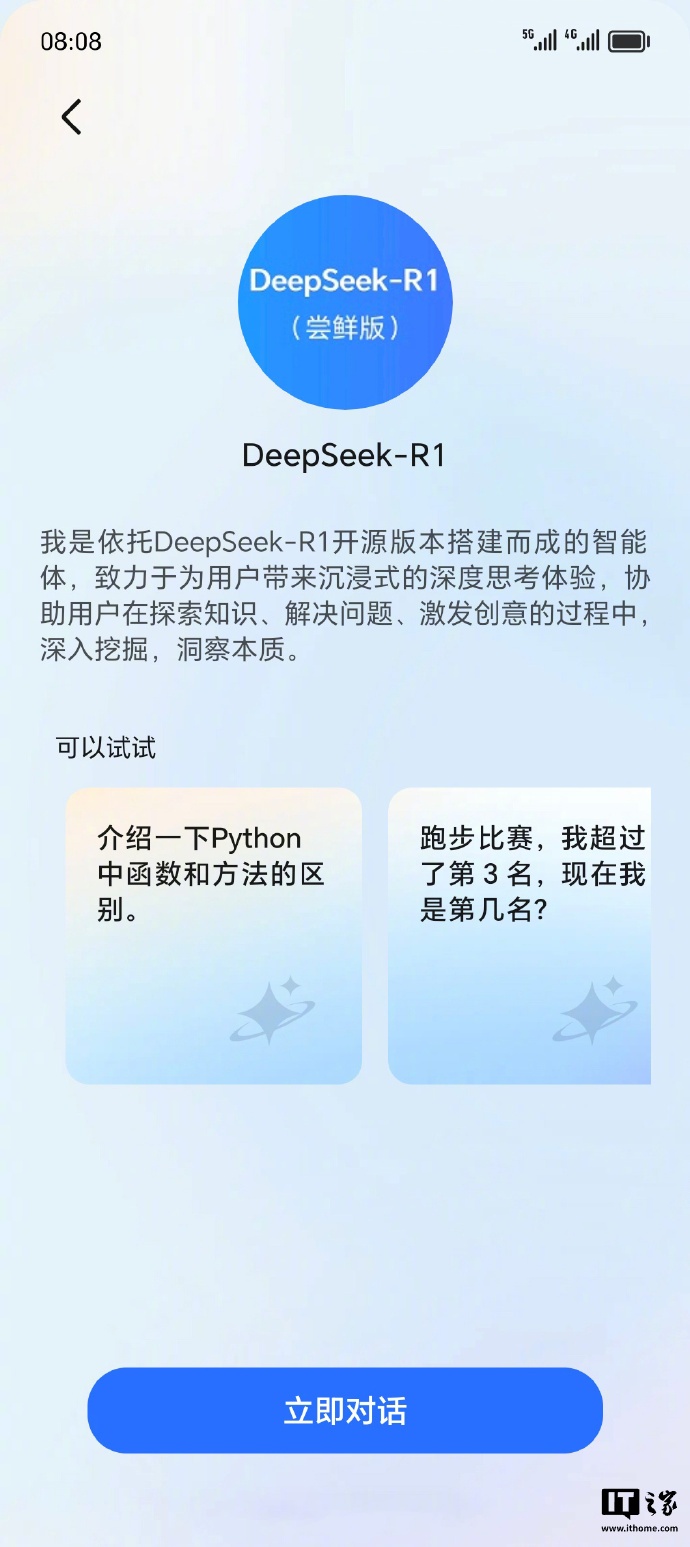Image resolution: width=690 pixels, height=1547 pixels.
Task: Go back using the top-left arrow
Action: tap(71, 117)
